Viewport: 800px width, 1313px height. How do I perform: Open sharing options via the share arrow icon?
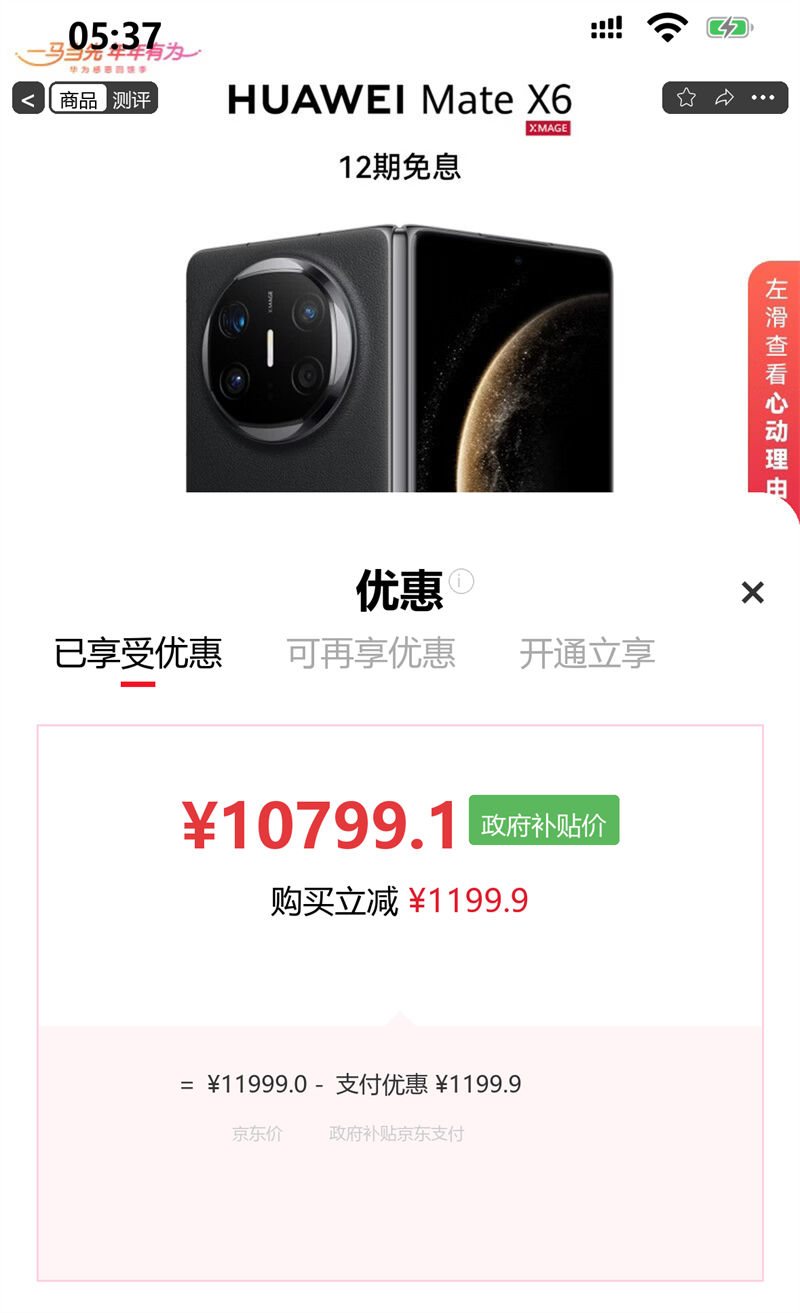724,97
